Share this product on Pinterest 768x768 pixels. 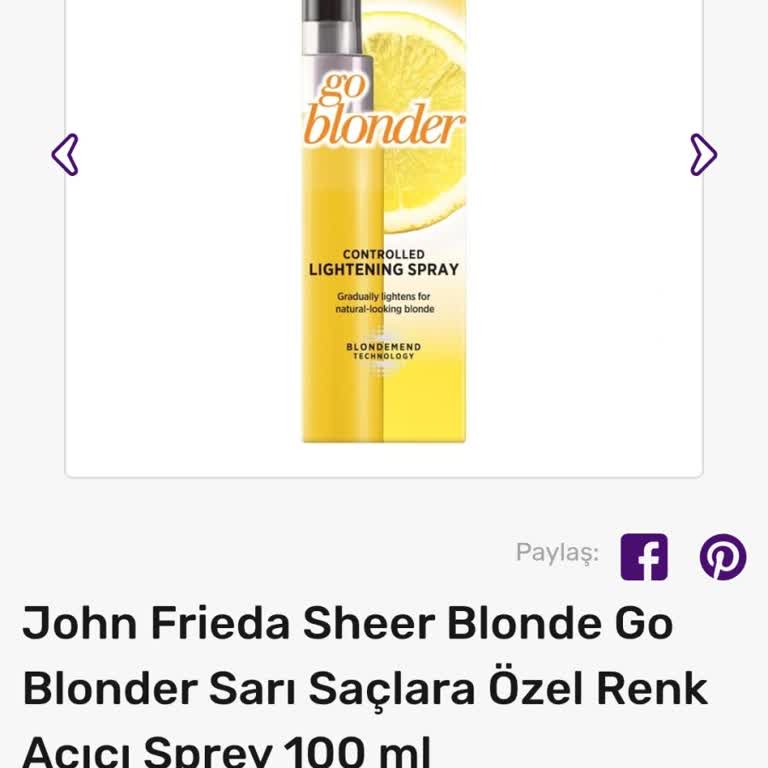722,557
